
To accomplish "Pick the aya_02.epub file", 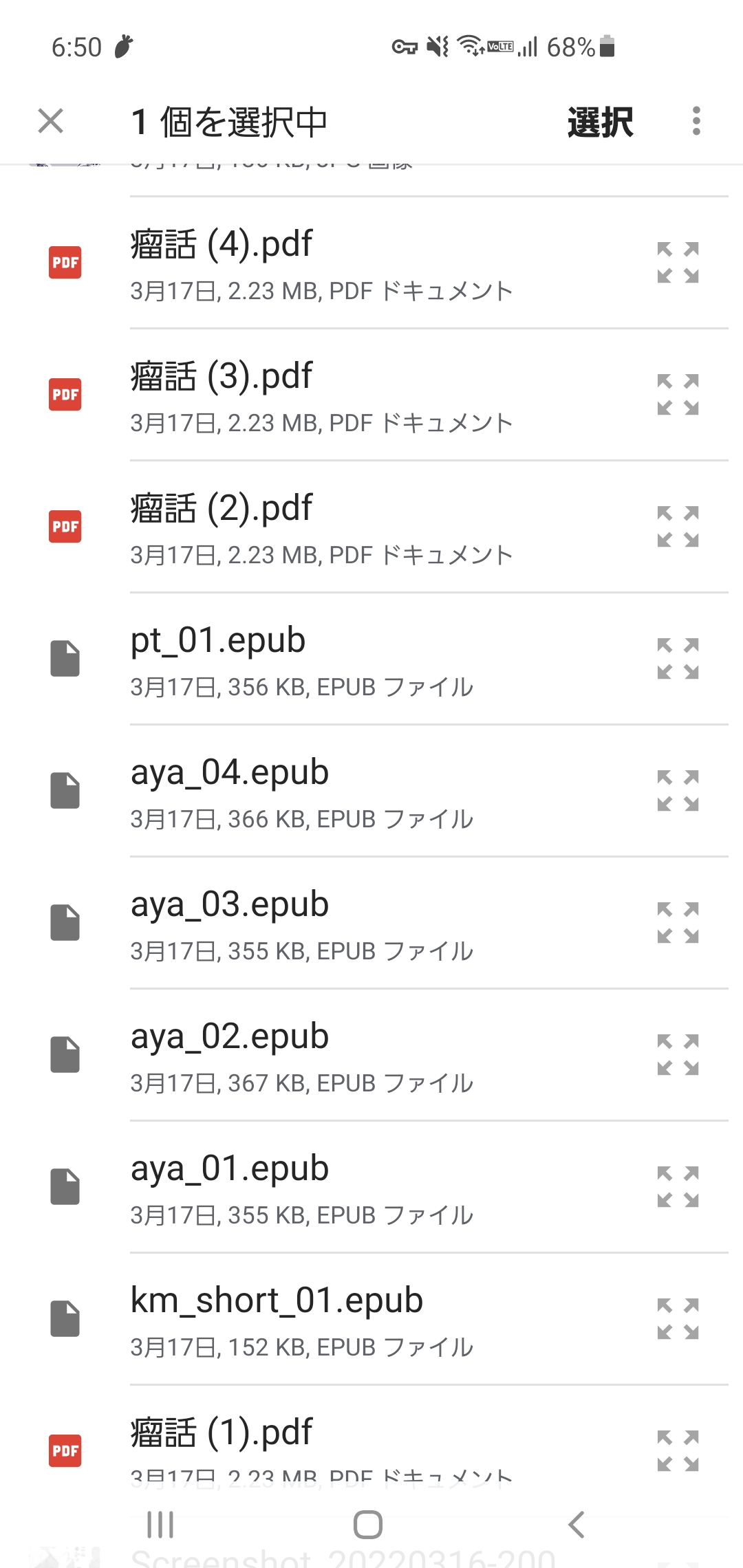I will click(371, 1055).
